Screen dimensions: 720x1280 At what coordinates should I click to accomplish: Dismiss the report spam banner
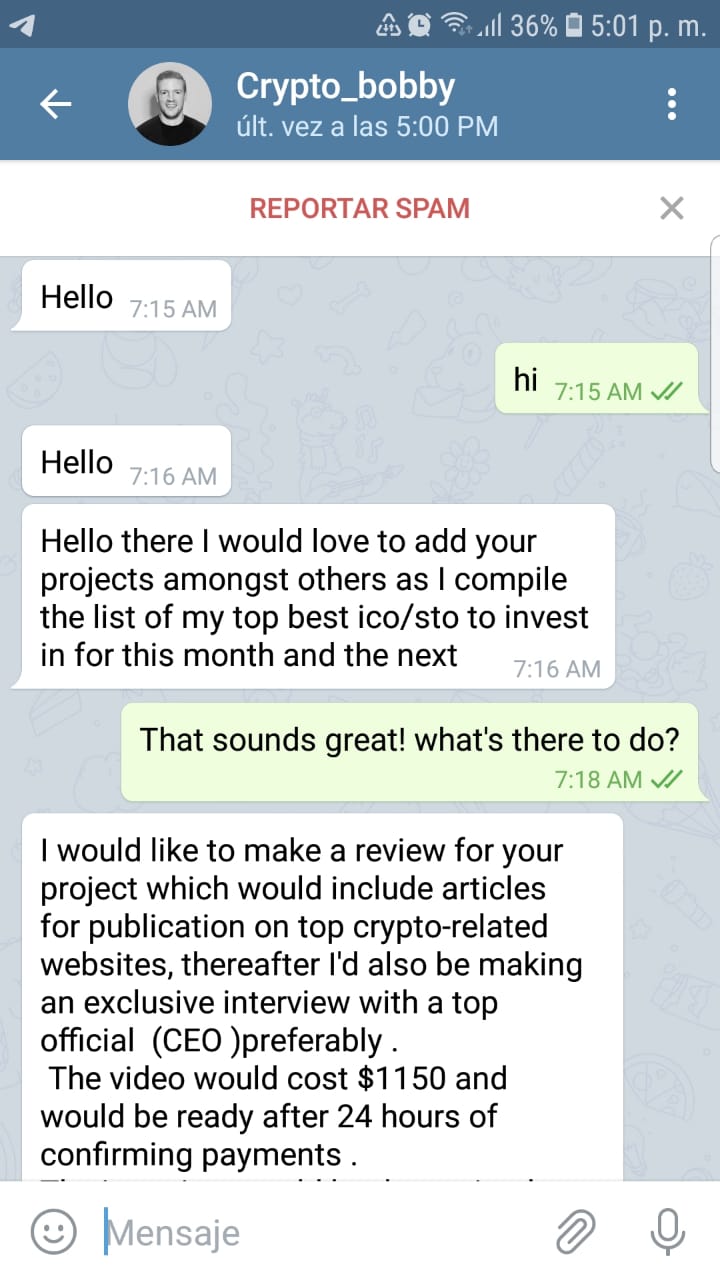672,208
